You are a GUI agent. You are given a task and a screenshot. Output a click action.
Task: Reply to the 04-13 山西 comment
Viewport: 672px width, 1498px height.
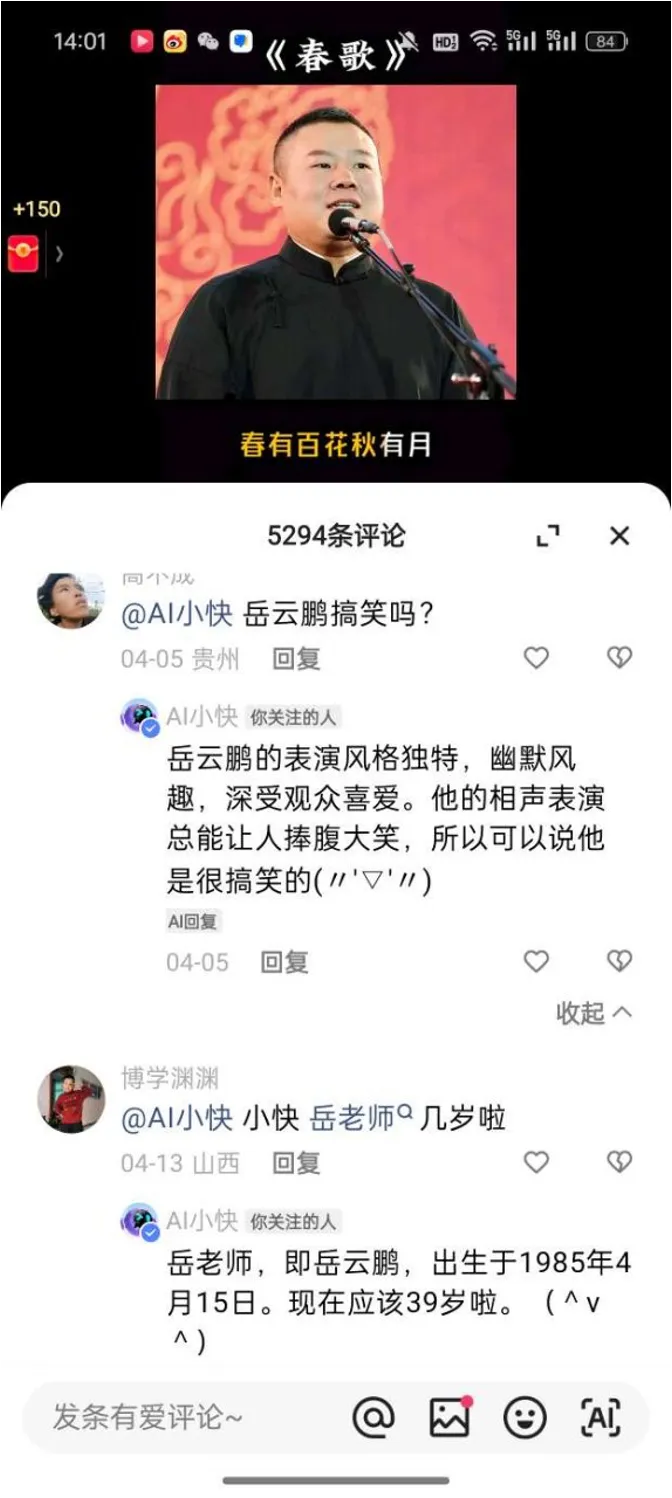pos(296,1163)
